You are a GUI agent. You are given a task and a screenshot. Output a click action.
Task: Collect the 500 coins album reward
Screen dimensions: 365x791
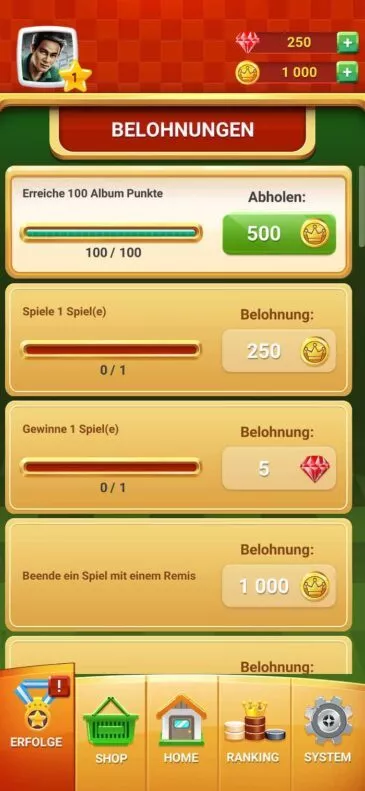pos(279,234)
